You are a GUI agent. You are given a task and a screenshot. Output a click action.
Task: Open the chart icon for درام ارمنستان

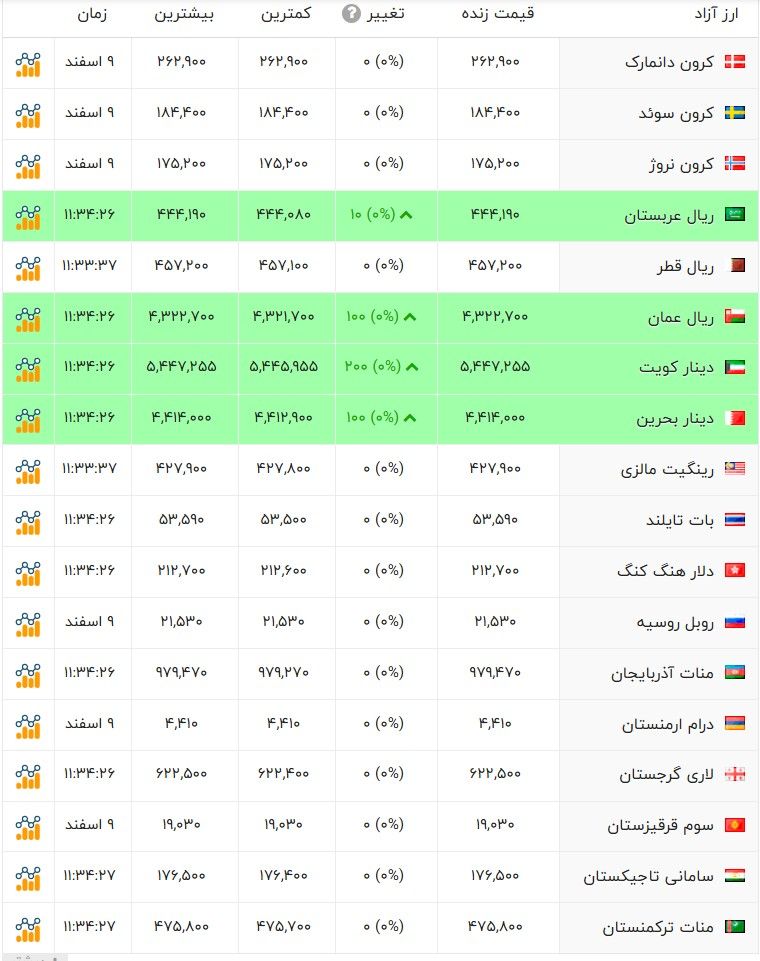pos(28,725)
